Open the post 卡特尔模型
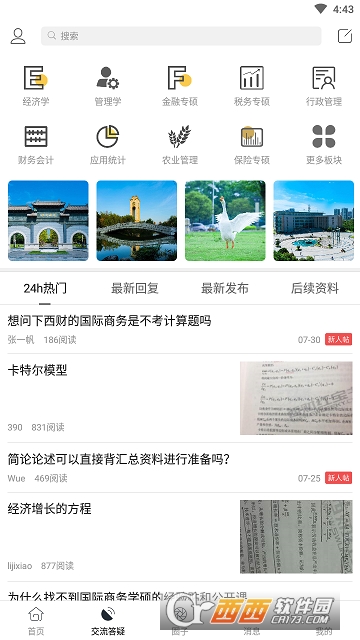Image resolution: width=360 pixels, height=640 pixels. click(180, 398)
